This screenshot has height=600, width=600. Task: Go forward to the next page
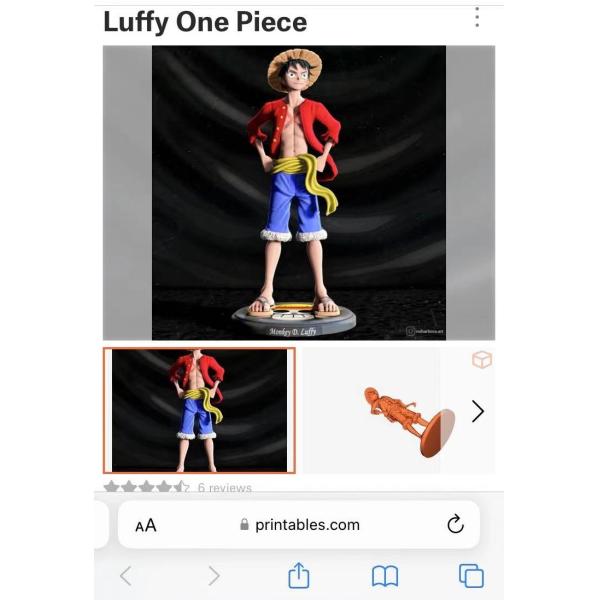coord(213,576)
